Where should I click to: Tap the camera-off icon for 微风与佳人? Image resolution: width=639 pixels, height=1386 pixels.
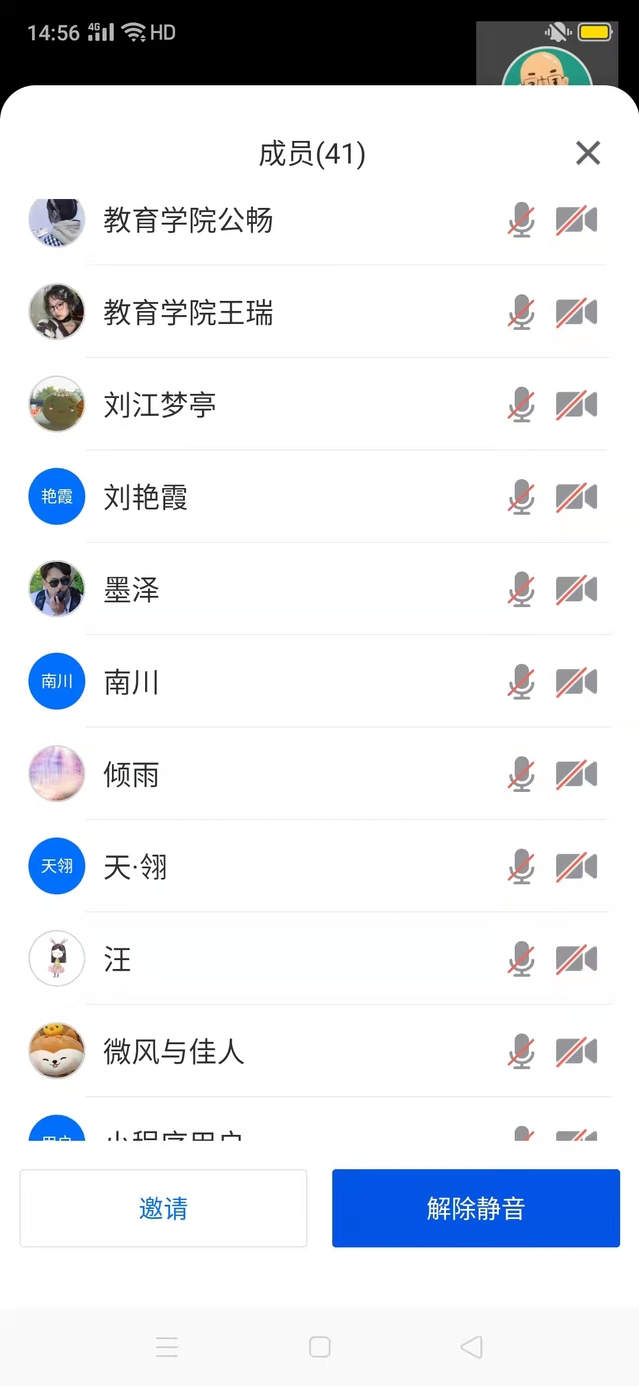point(577,1052)
